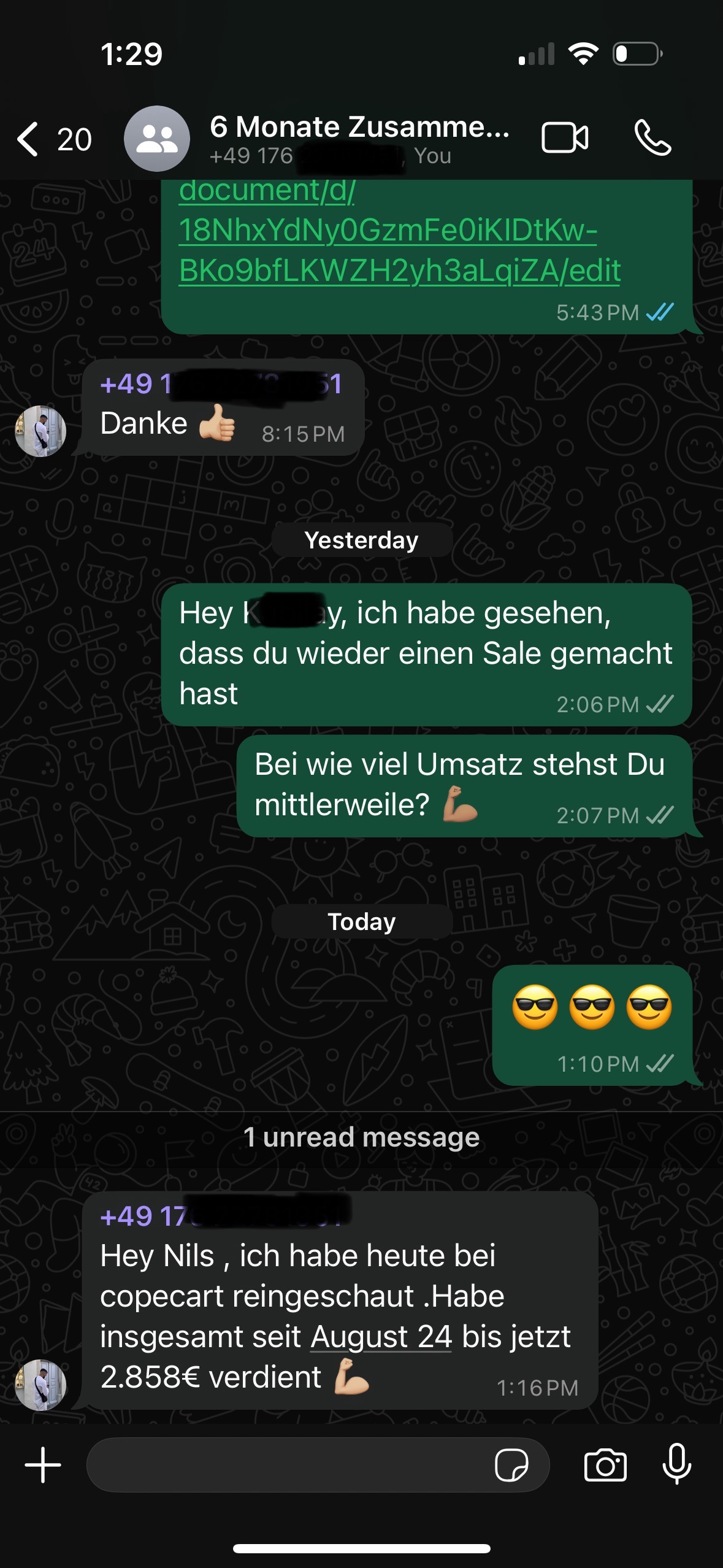This screenshot has height=1568, width=723.
Task: Start a group voice call
Action: tap(653, 138)
